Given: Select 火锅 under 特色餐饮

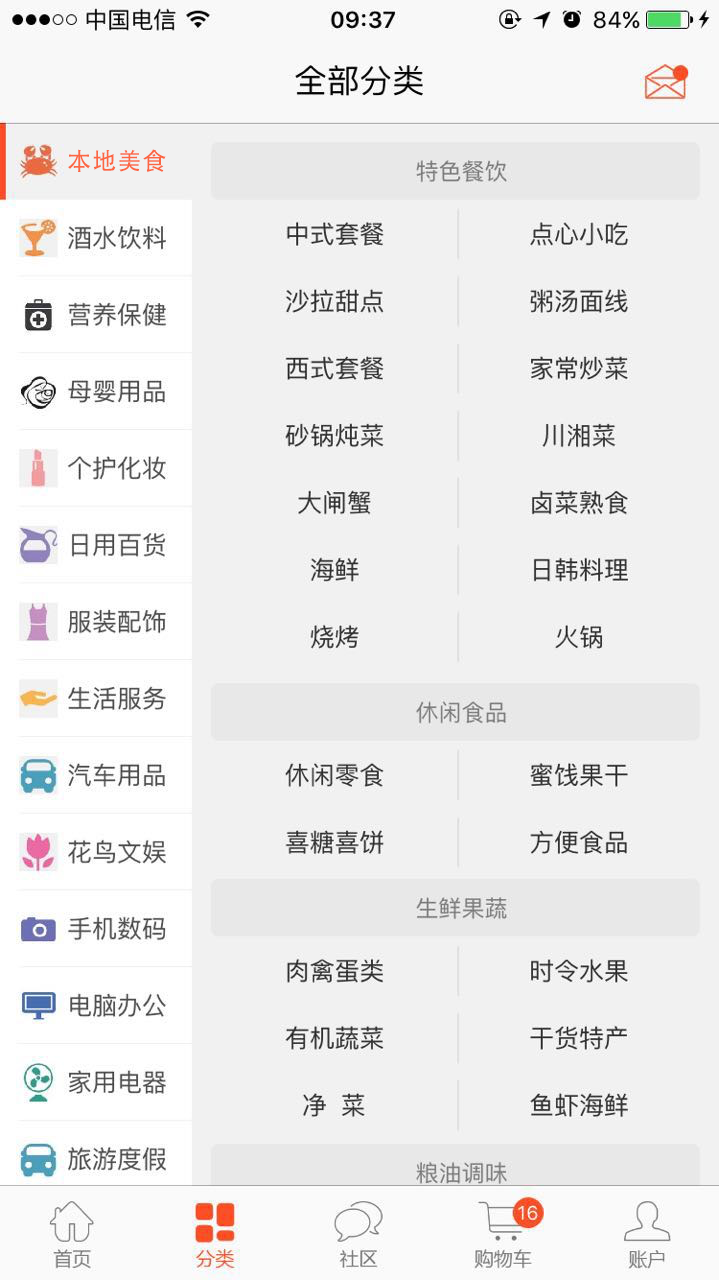Looking at the screenshot, I should (579, 637).
